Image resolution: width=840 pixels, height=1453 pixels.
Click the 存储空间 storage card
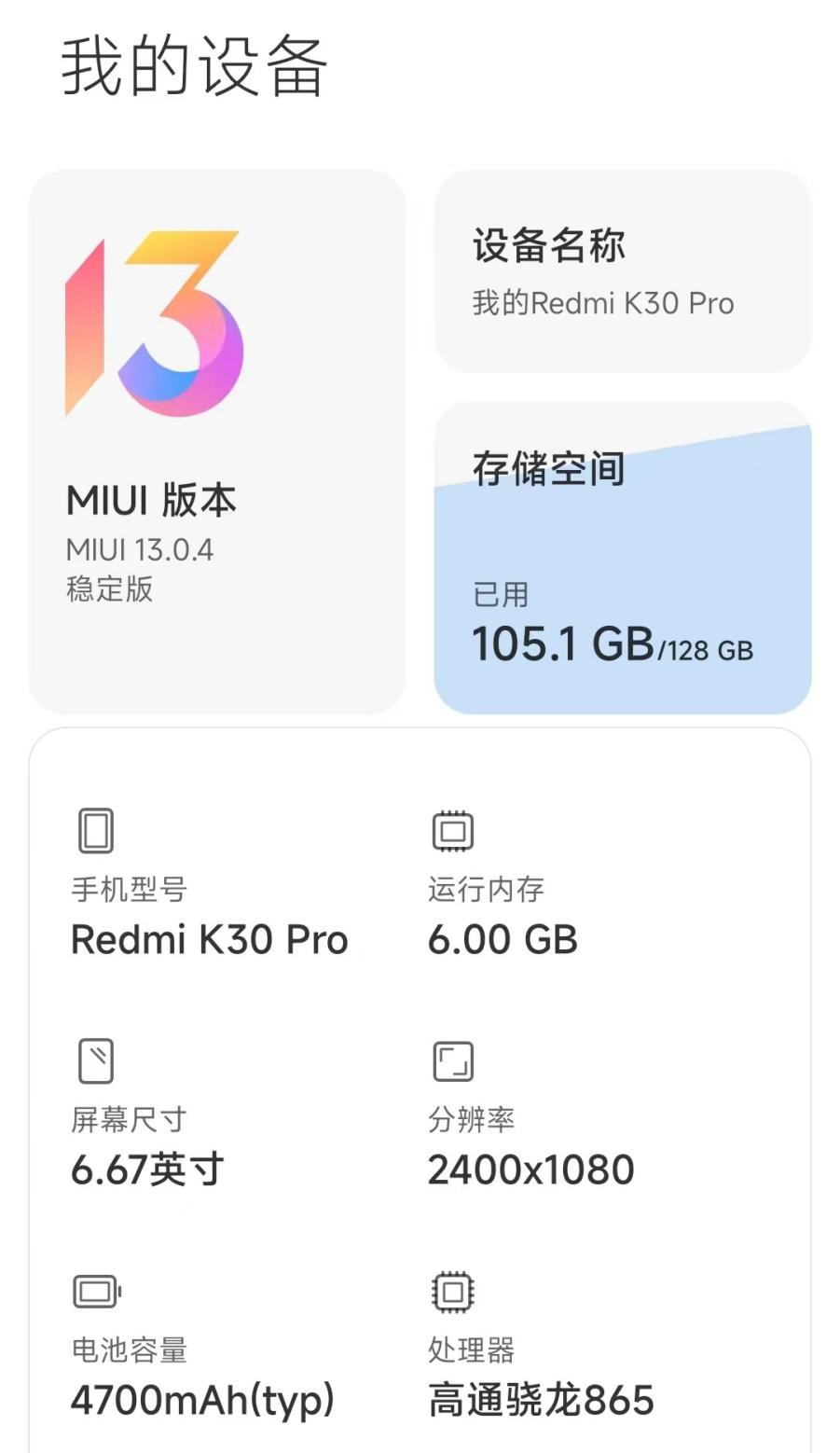[x=622, y=558]
